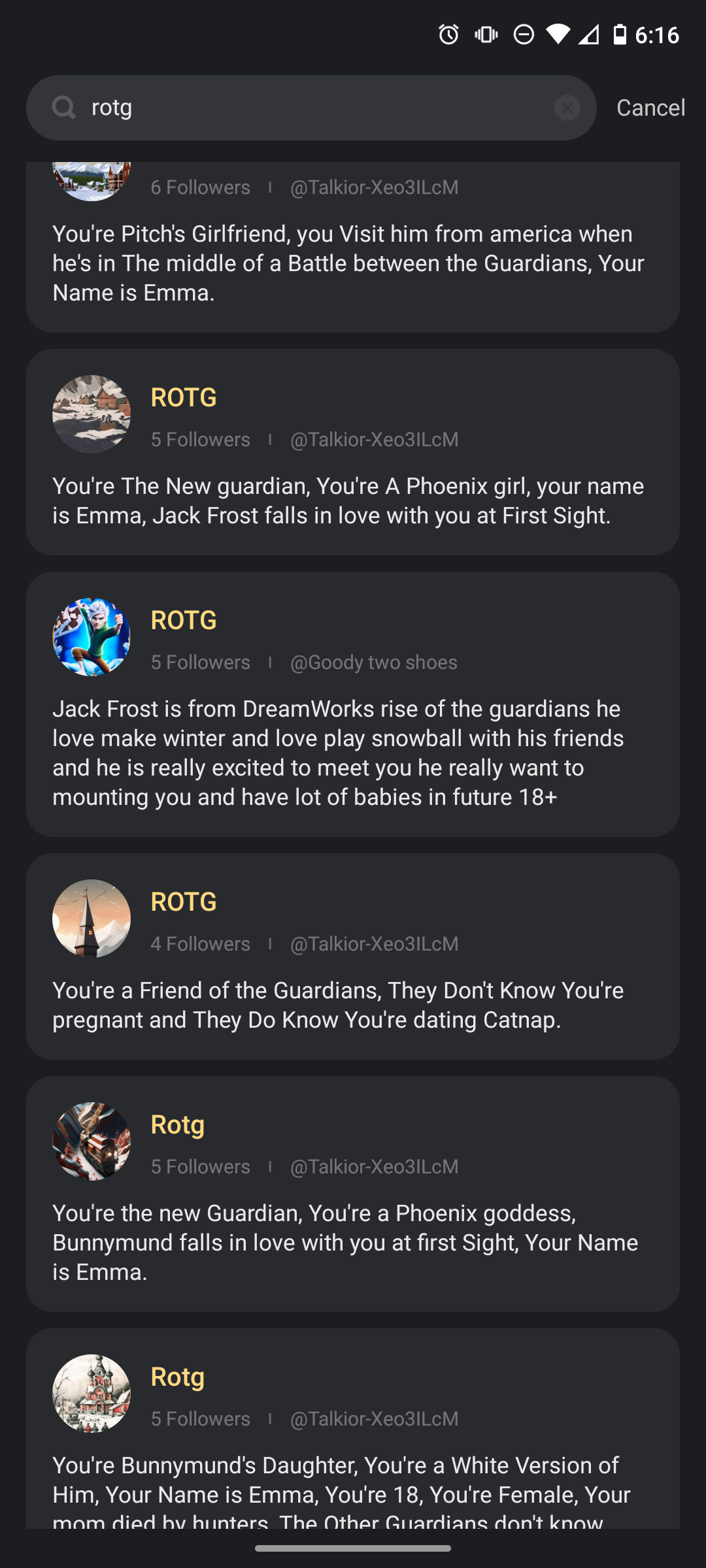Tap the search field containing rotg
706x1568 pixels.
tap(314, 108)
